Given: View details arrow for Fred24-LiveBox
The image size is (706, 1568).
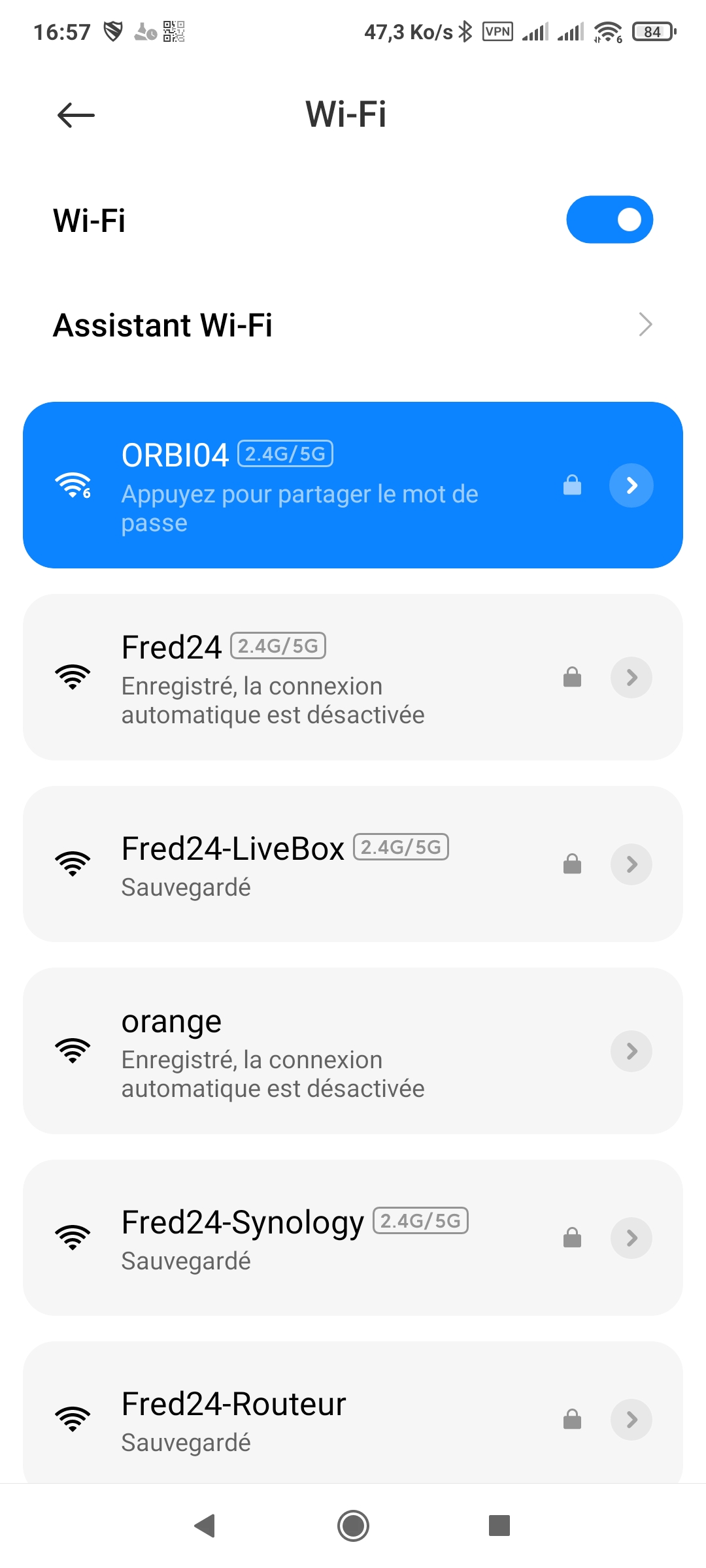Looking at the screenshot, I should 631,864.
